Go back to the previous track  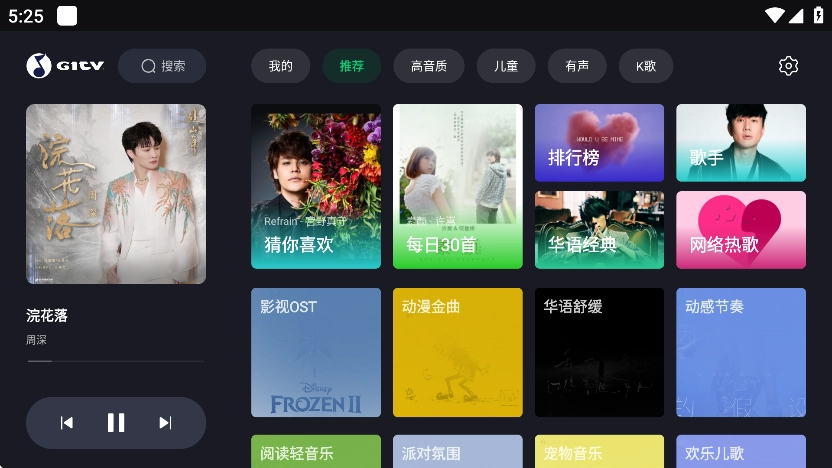[67, 423]
